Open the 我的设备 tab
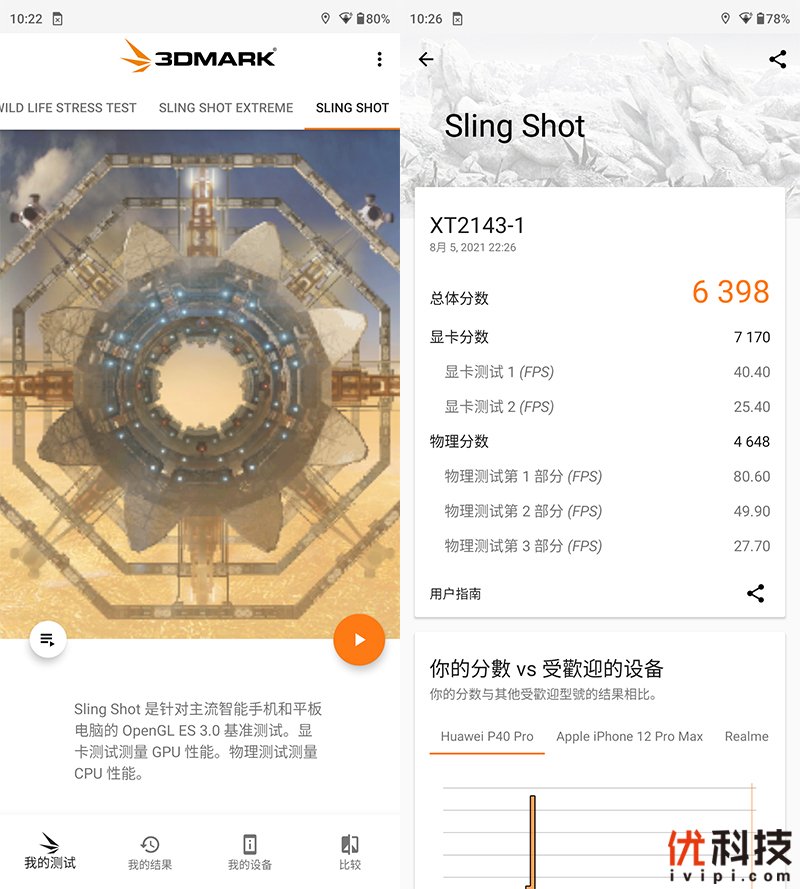Viewport: 800px width, 889px height. 250,852
